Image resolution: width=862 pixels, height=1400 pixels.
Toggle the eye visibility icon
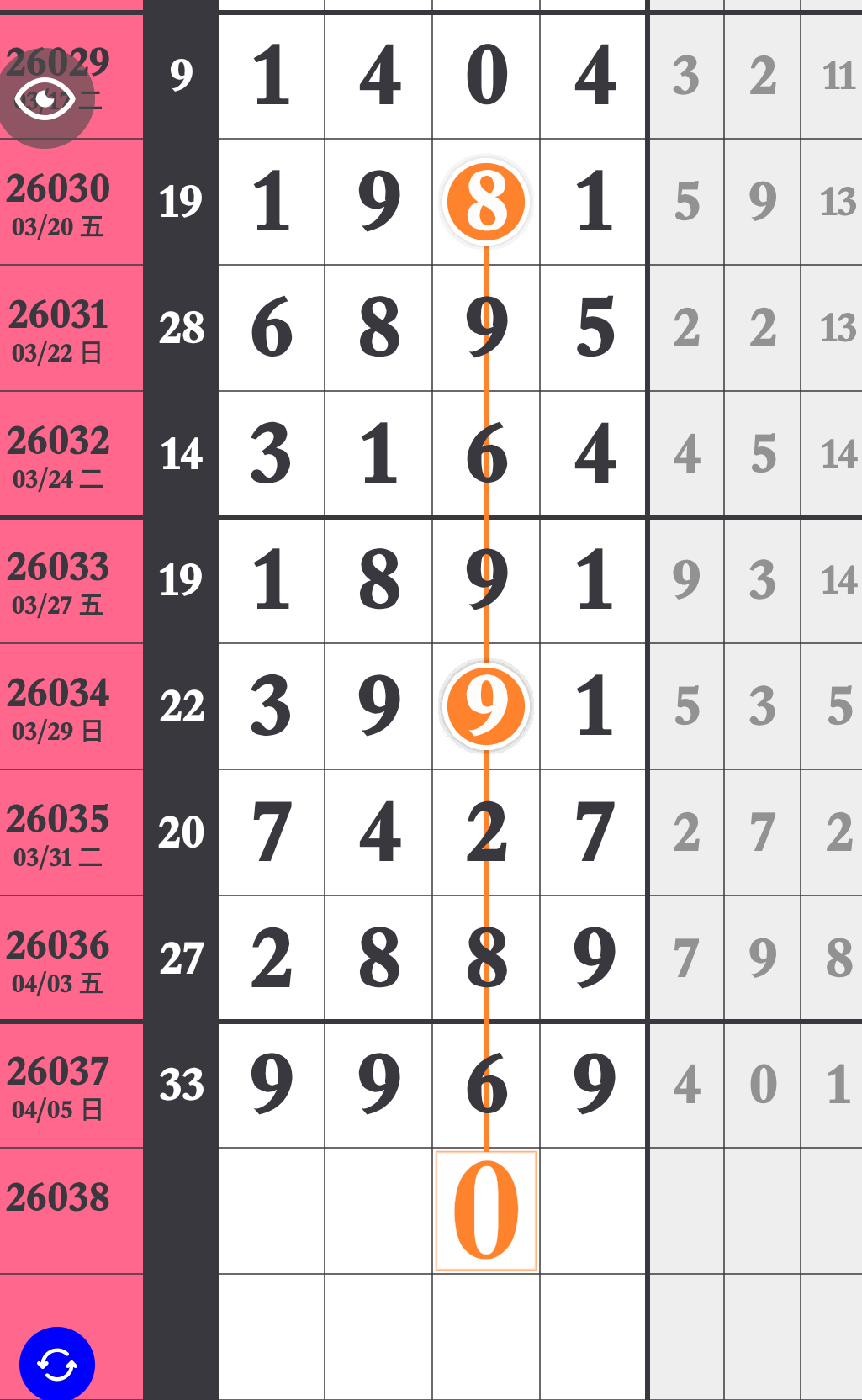(x=45, y=100)
